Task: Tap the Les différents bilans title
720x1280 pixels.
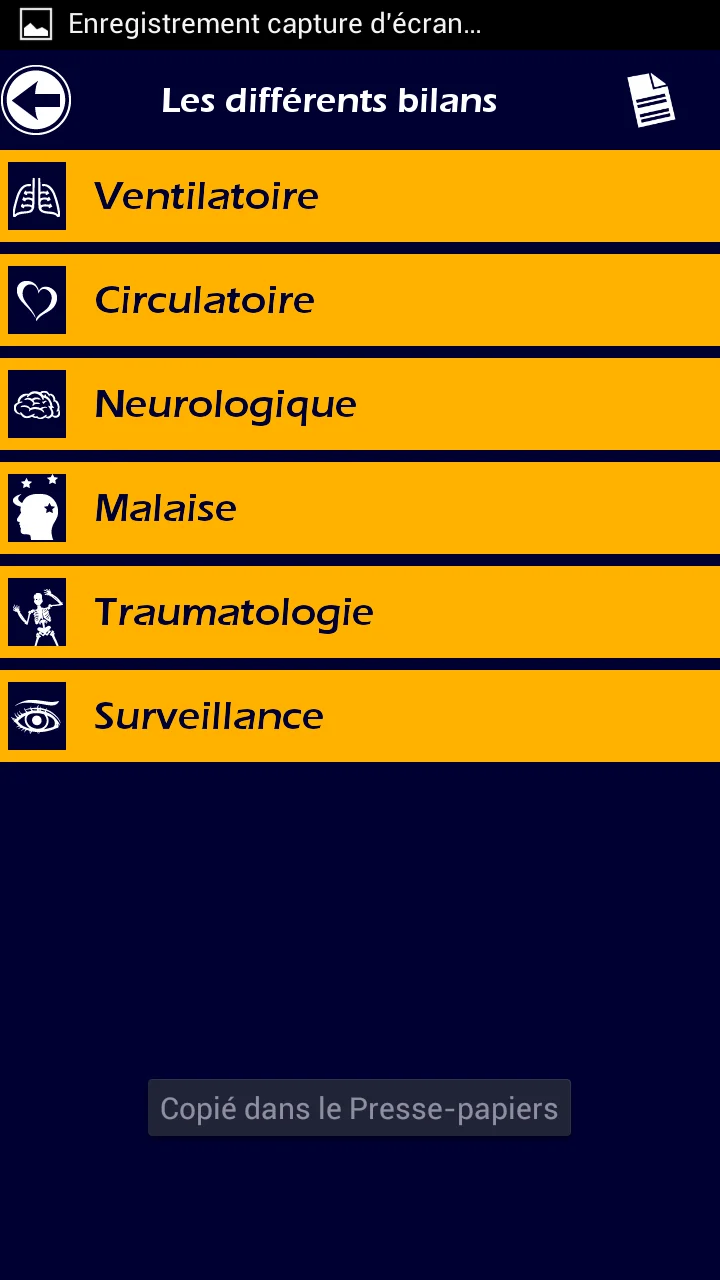Action: click(330, 99)
